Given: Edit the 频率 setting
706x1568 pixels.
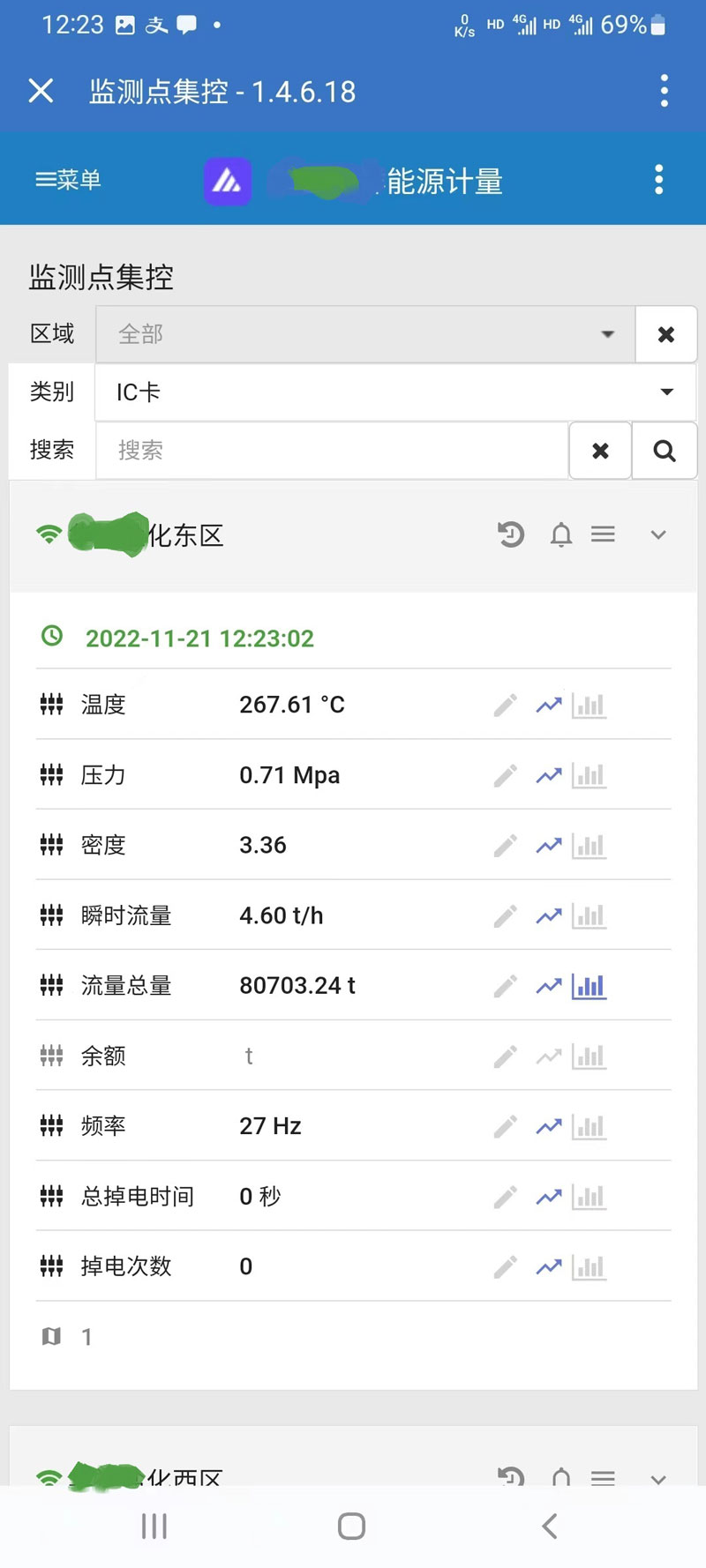Looking at the screenshot, I should 505,1126.
